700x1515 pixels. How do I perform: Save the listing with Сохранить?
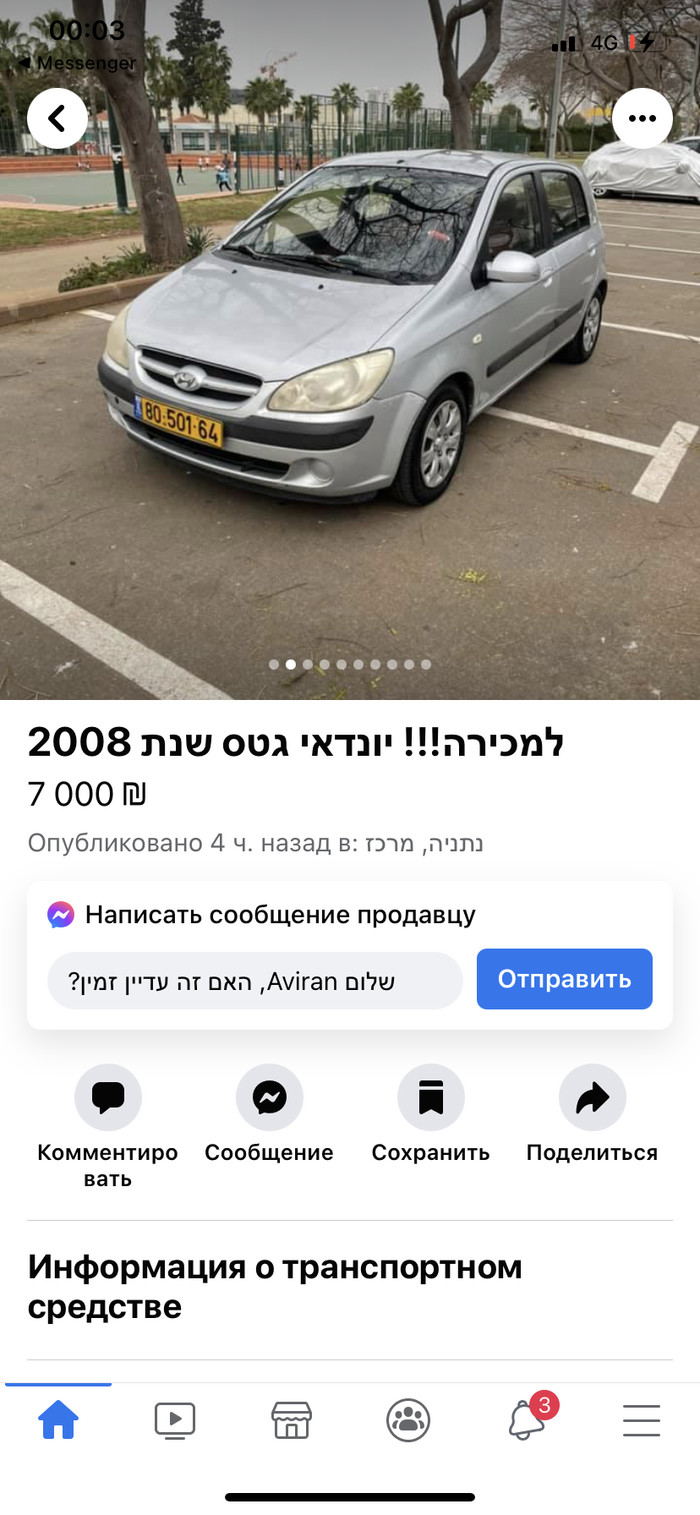(x=431, y=1098)
